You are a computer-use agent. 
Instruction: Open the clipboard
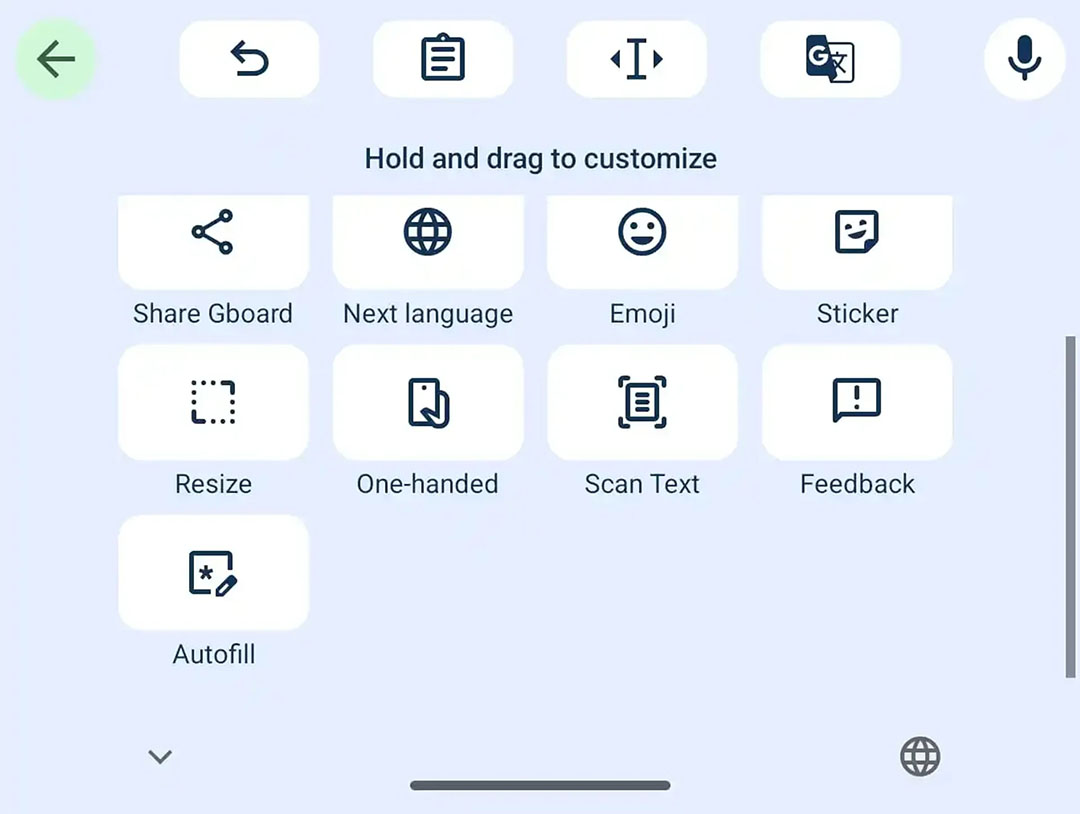443,60
